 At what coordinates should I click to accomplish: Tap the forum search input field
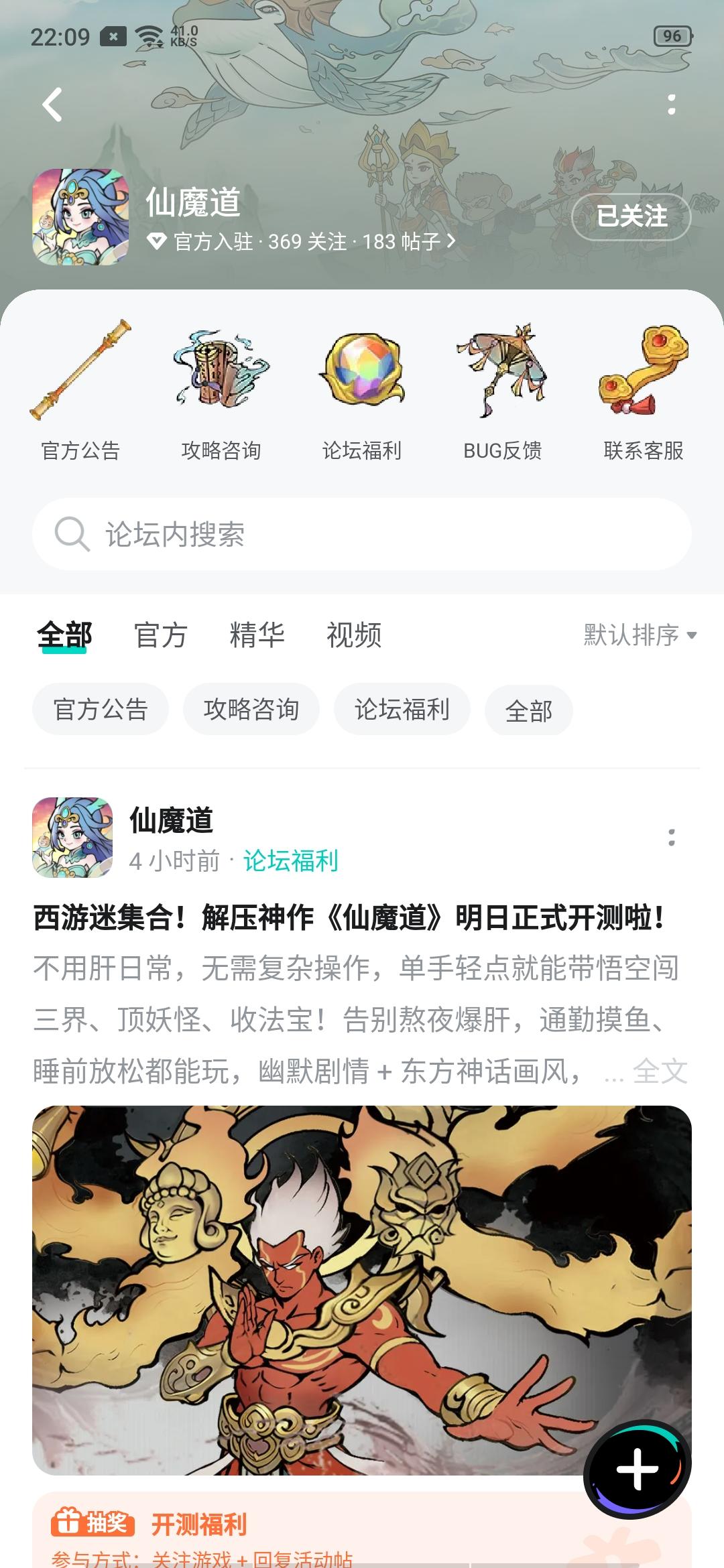click(362, 533)
